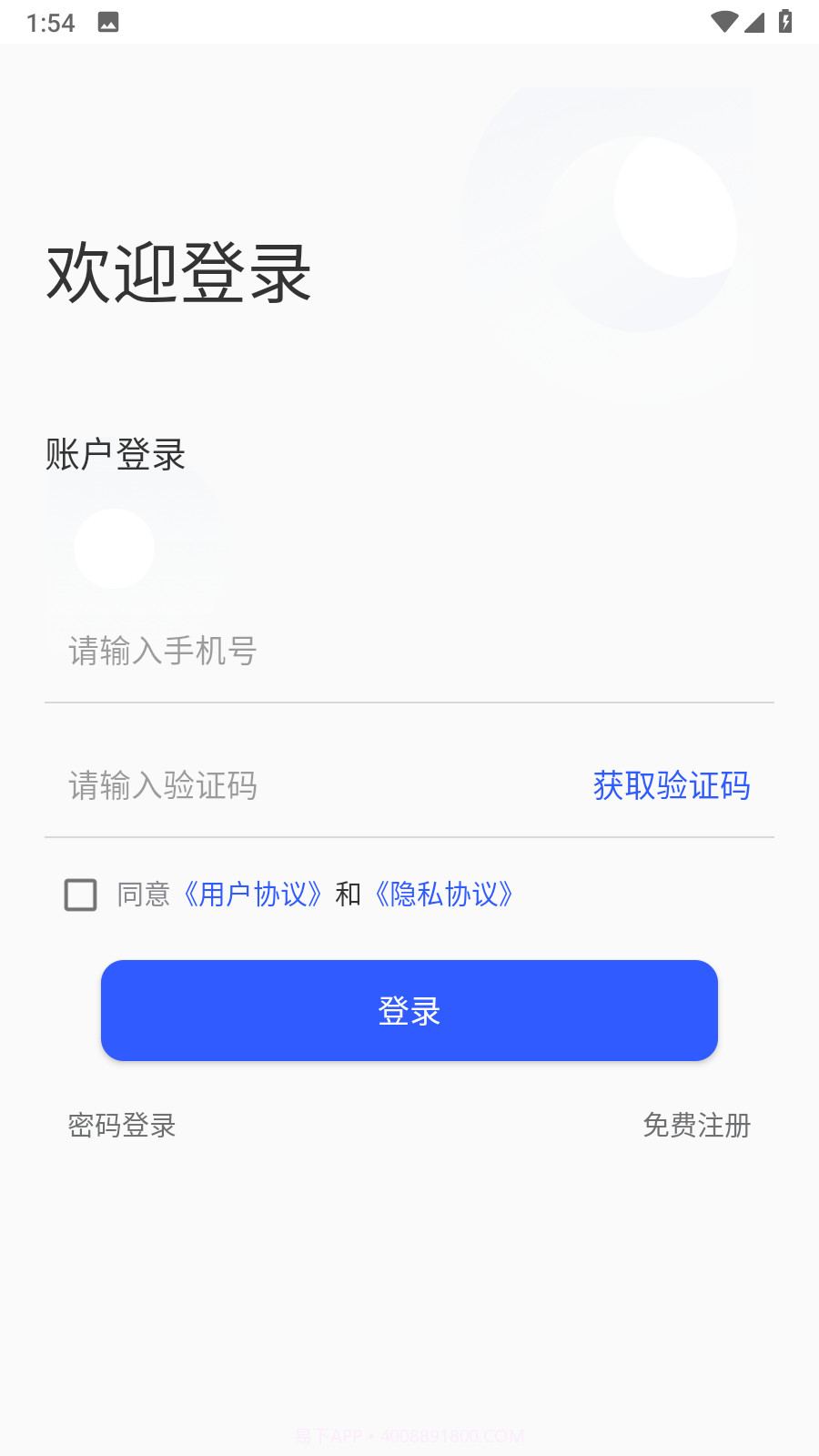
Task: Click the clock showing 1:54
Action: tap(51, 23)
